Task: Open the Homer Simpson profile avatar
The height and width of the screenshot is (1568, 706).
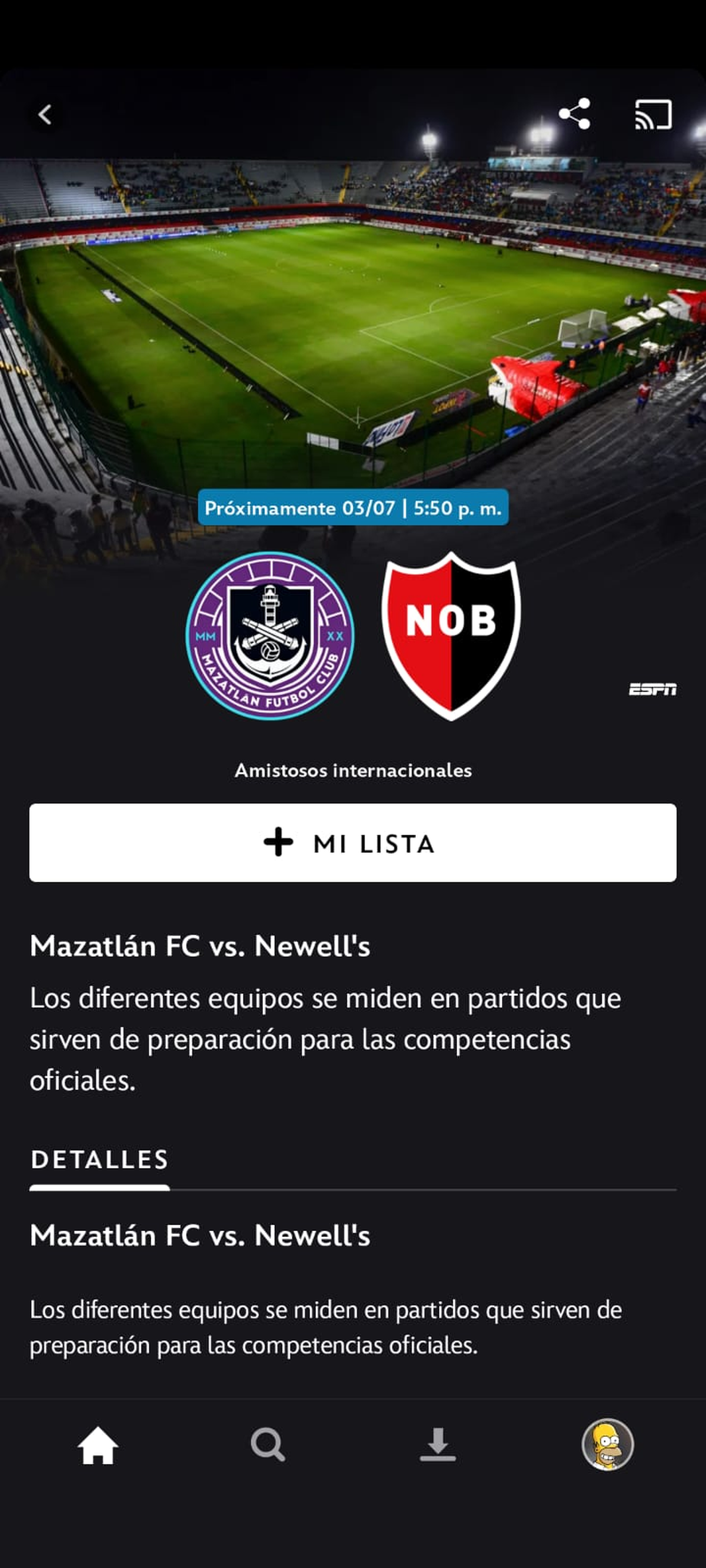Action: click(607, 1445)
